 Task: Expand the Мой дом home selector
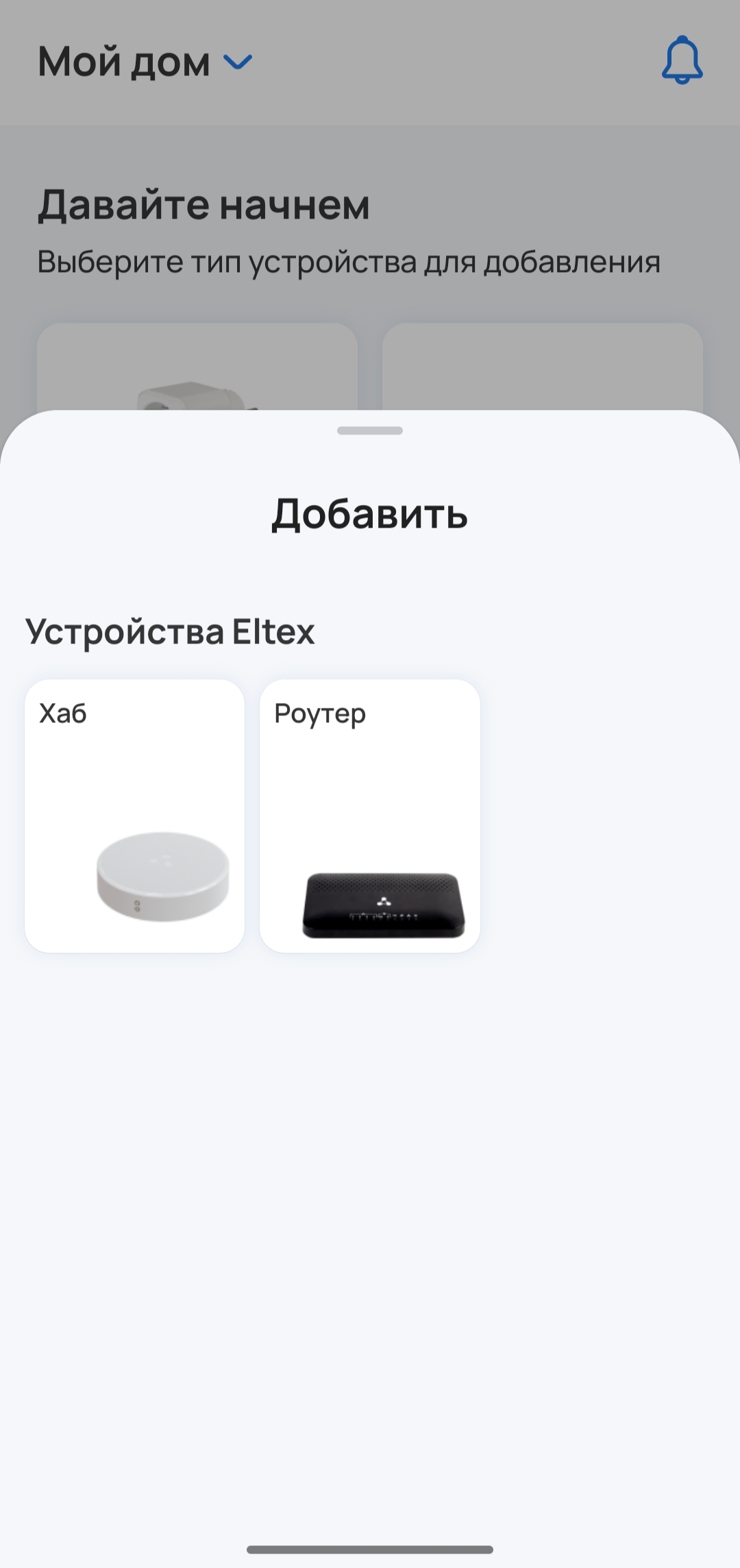[145, 62]
